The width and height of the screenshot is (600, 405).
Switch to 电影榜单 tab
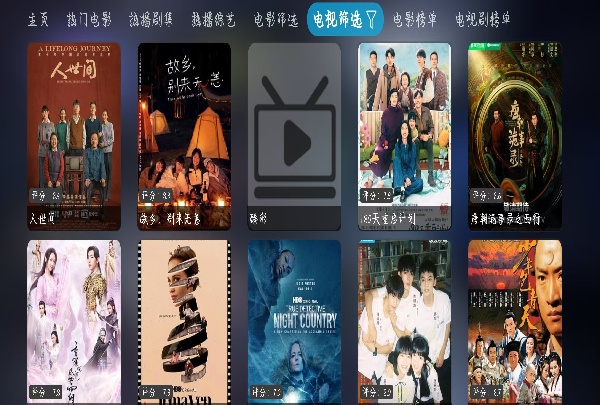click(x=415, y=19)
